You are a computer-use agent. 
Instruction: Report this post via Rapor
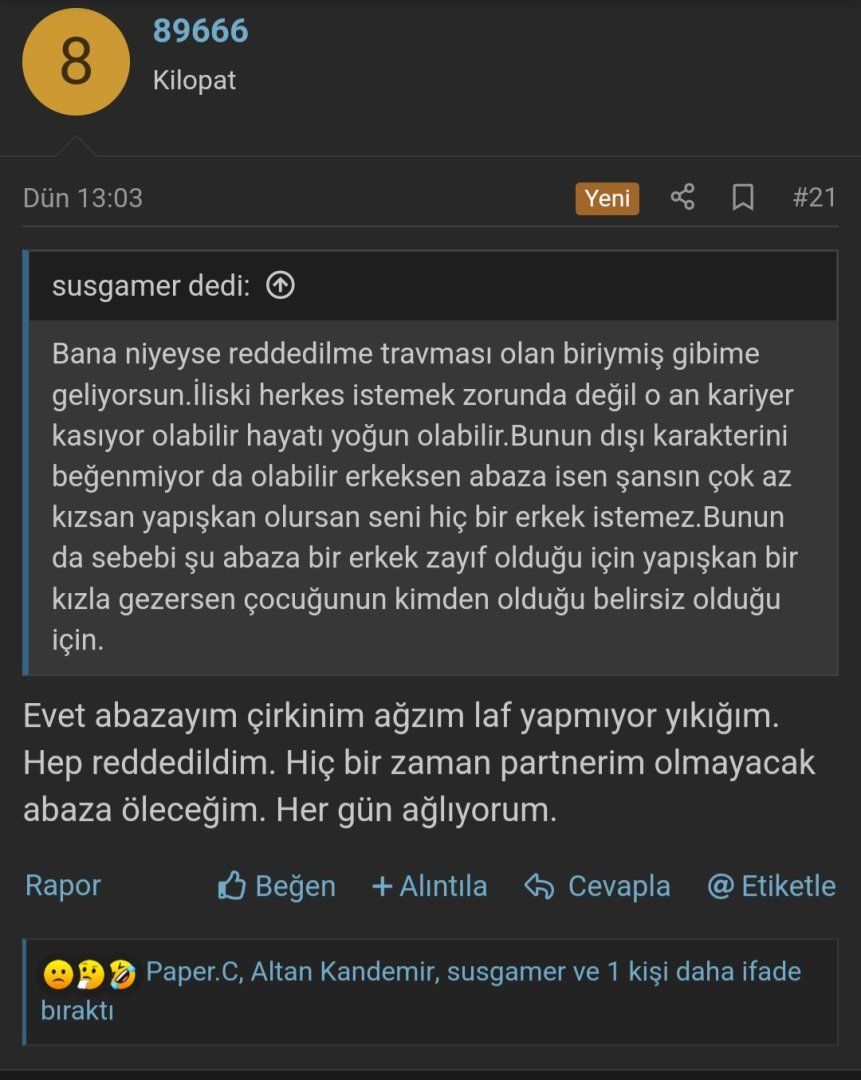pos(63,886)
